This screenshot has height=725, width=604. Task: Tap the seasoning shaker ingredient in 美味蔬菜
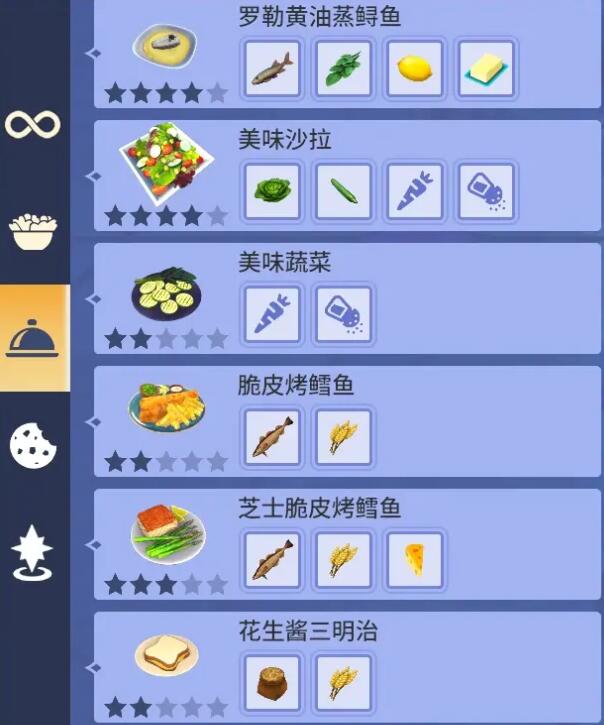(x=343, y=315)
